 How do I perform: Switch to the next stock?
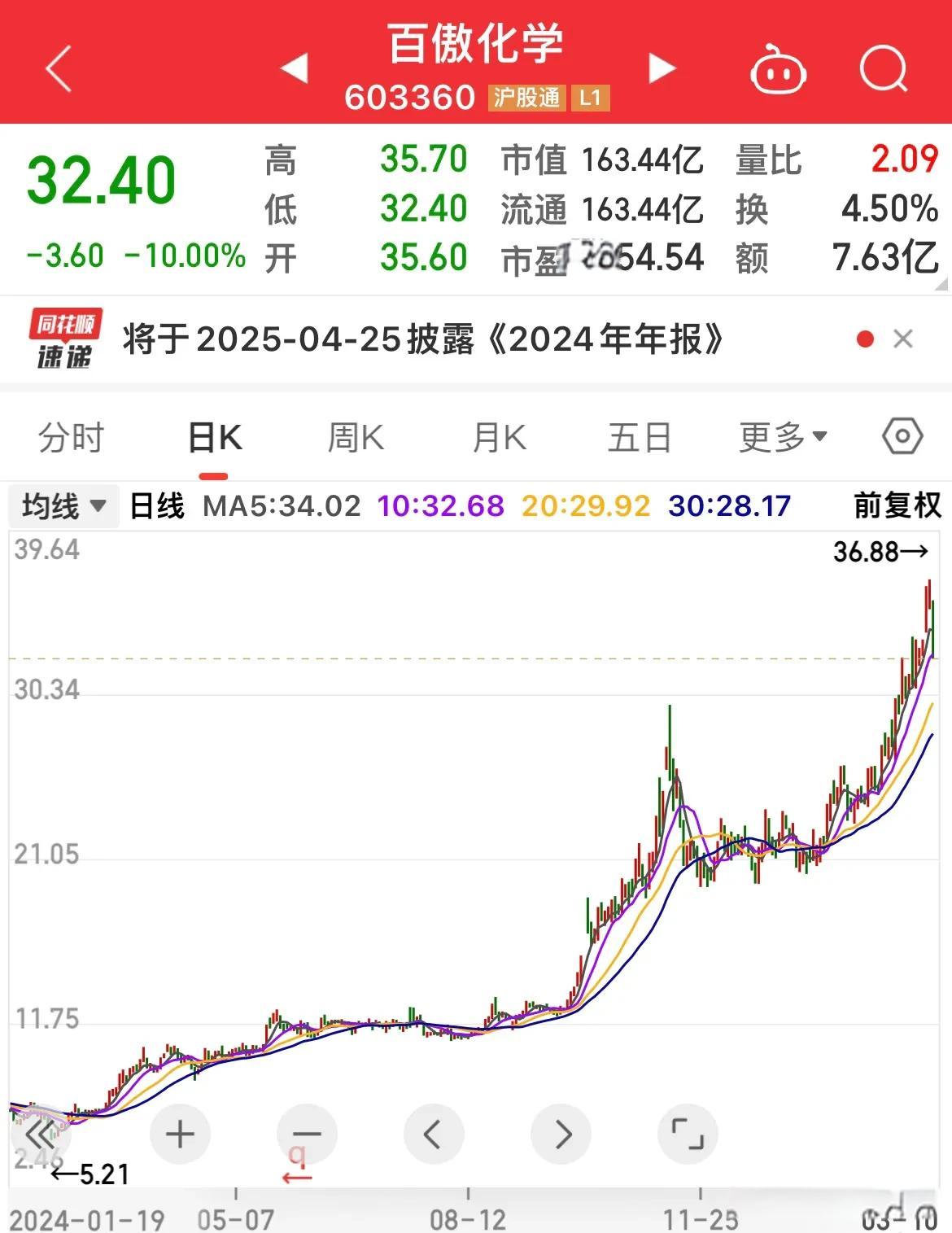(x=662, y=68)
